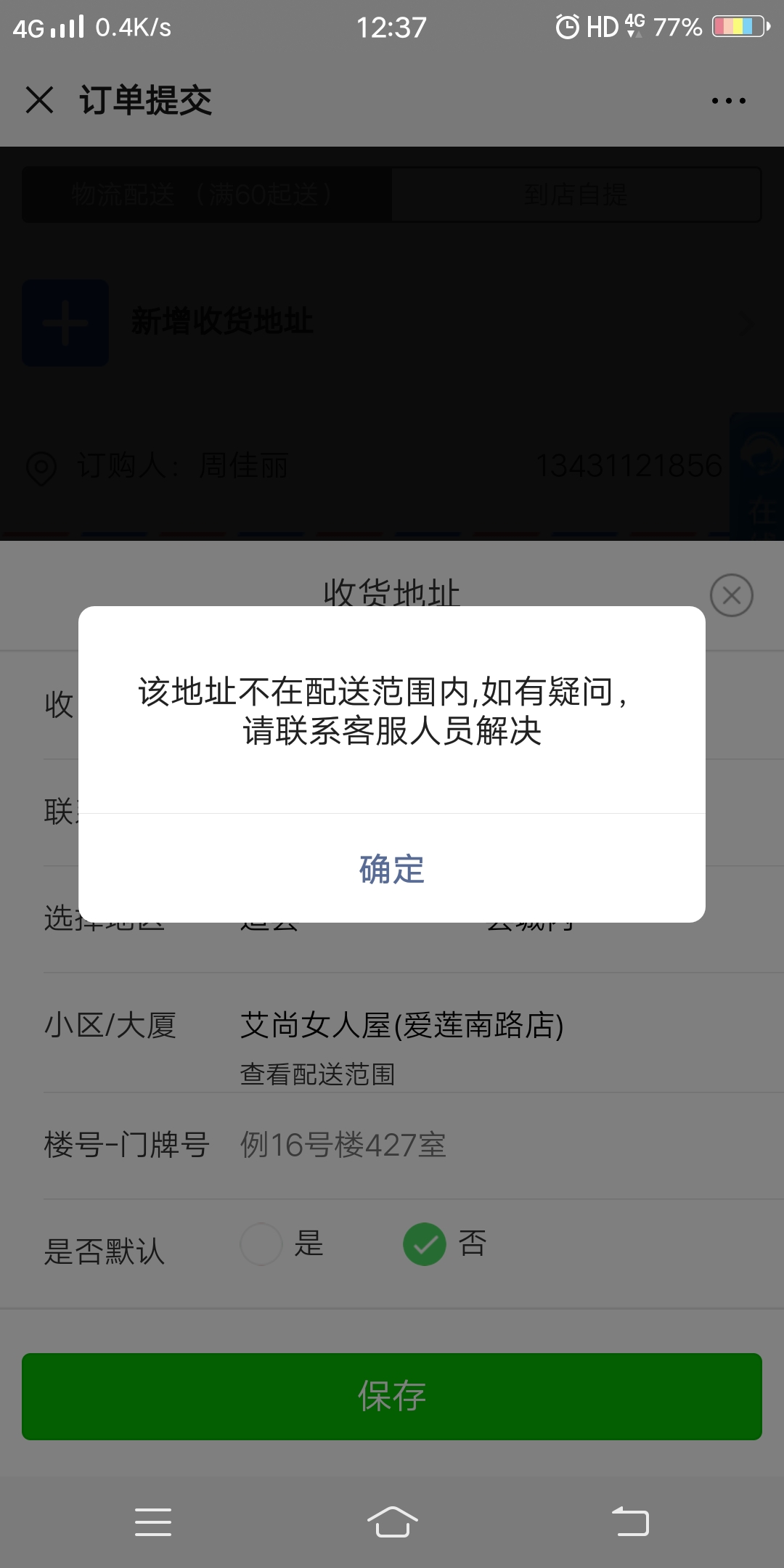The height and width of the screenshot is (1568, 784).
Task: Go to the system home screen
Action: click(392, 1522)
